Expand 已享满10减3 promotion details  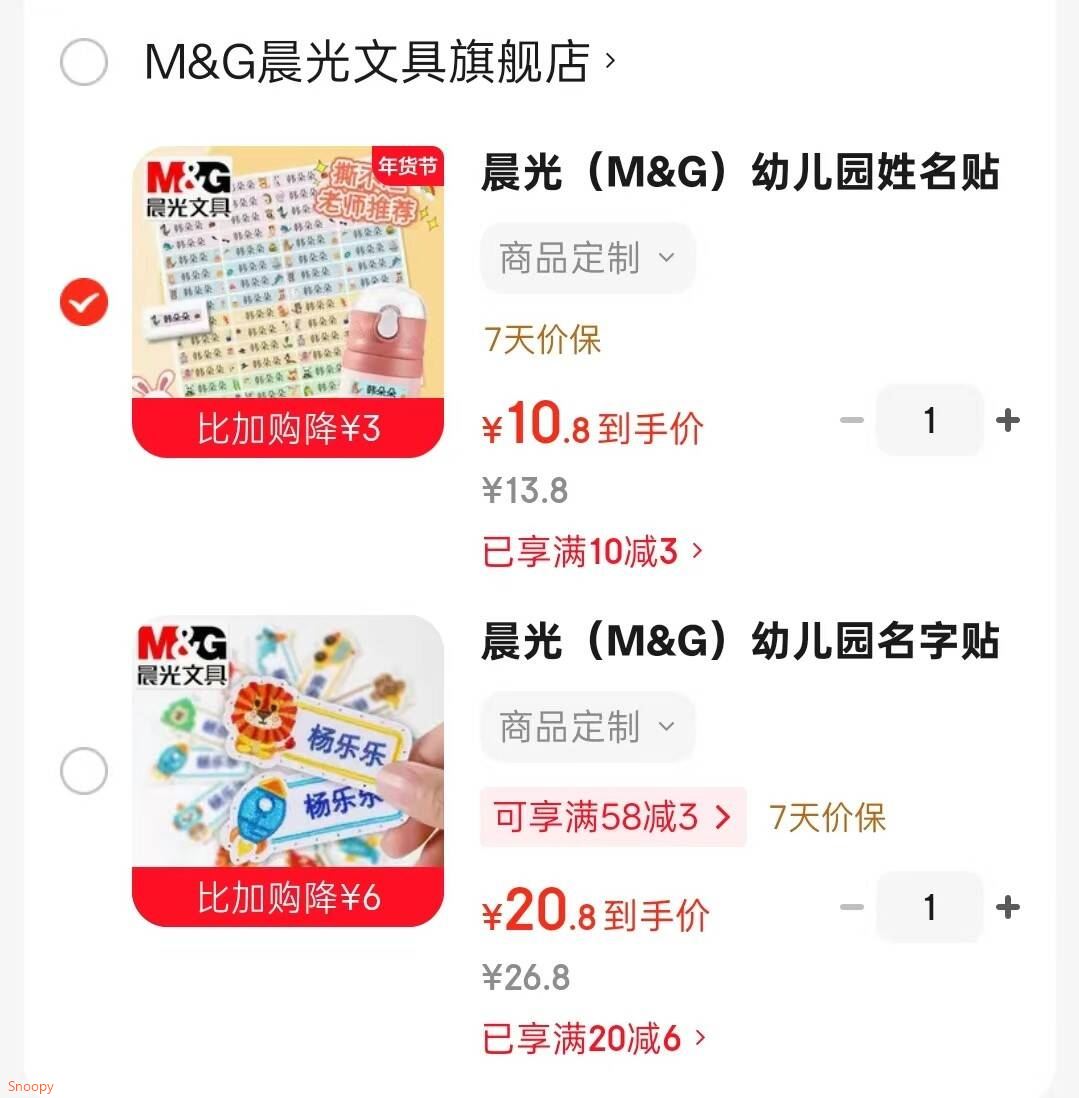coord(589,551)
